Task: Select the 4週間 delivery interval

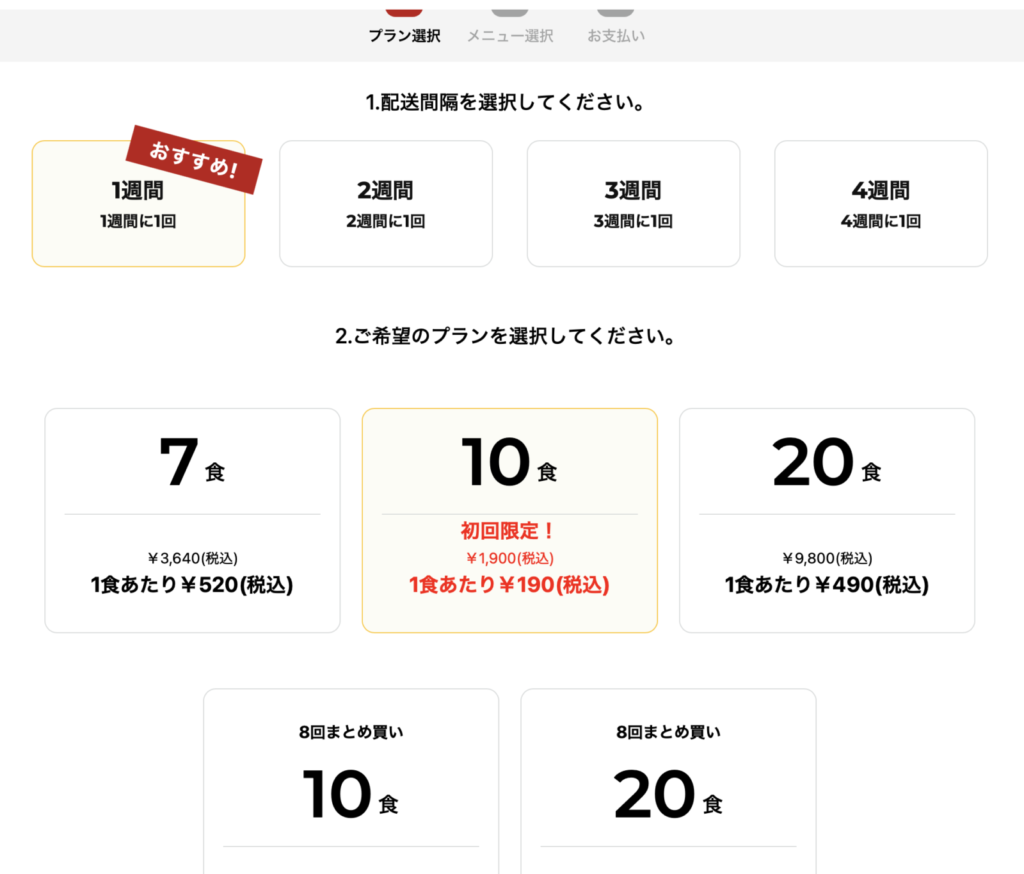Action: 880,204
